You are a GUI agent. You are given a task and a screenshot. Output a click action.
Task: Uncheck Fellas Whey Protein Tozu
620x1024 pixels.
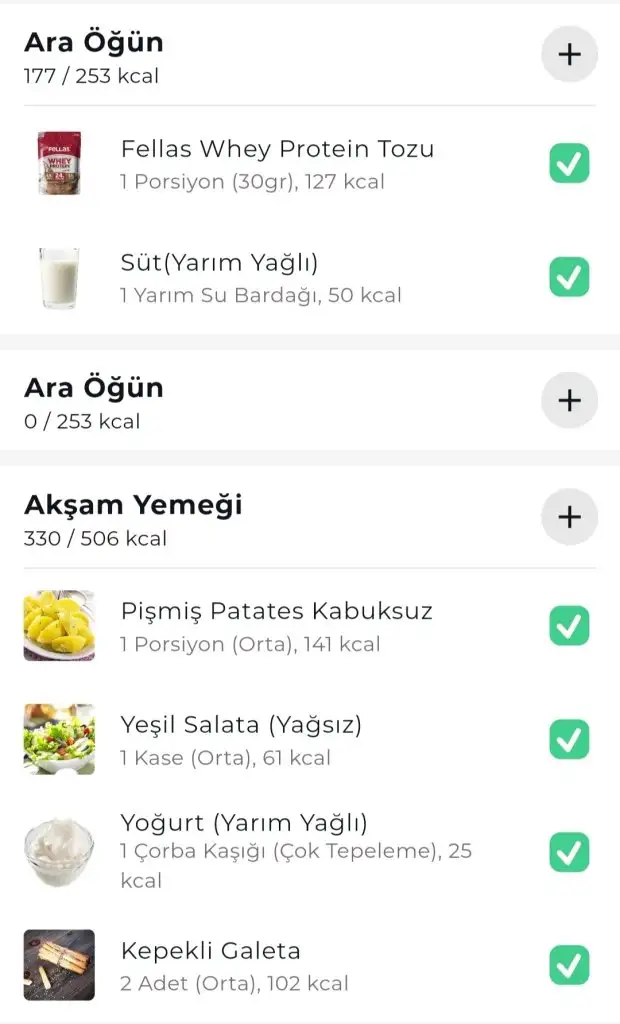click(x=569, y=163)
